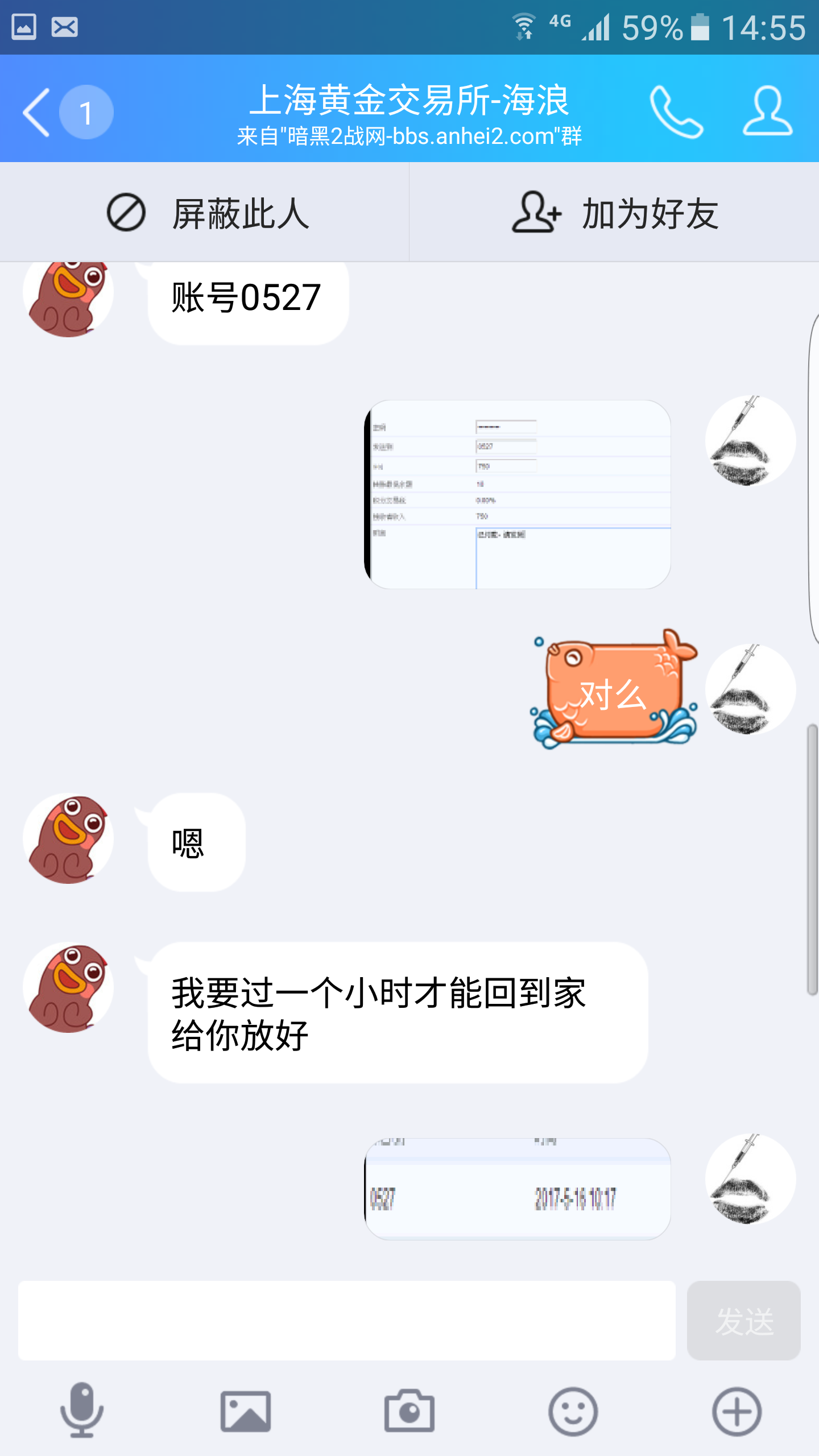
Task: Open more options with the plus icon
Action: pos(737,1410)
